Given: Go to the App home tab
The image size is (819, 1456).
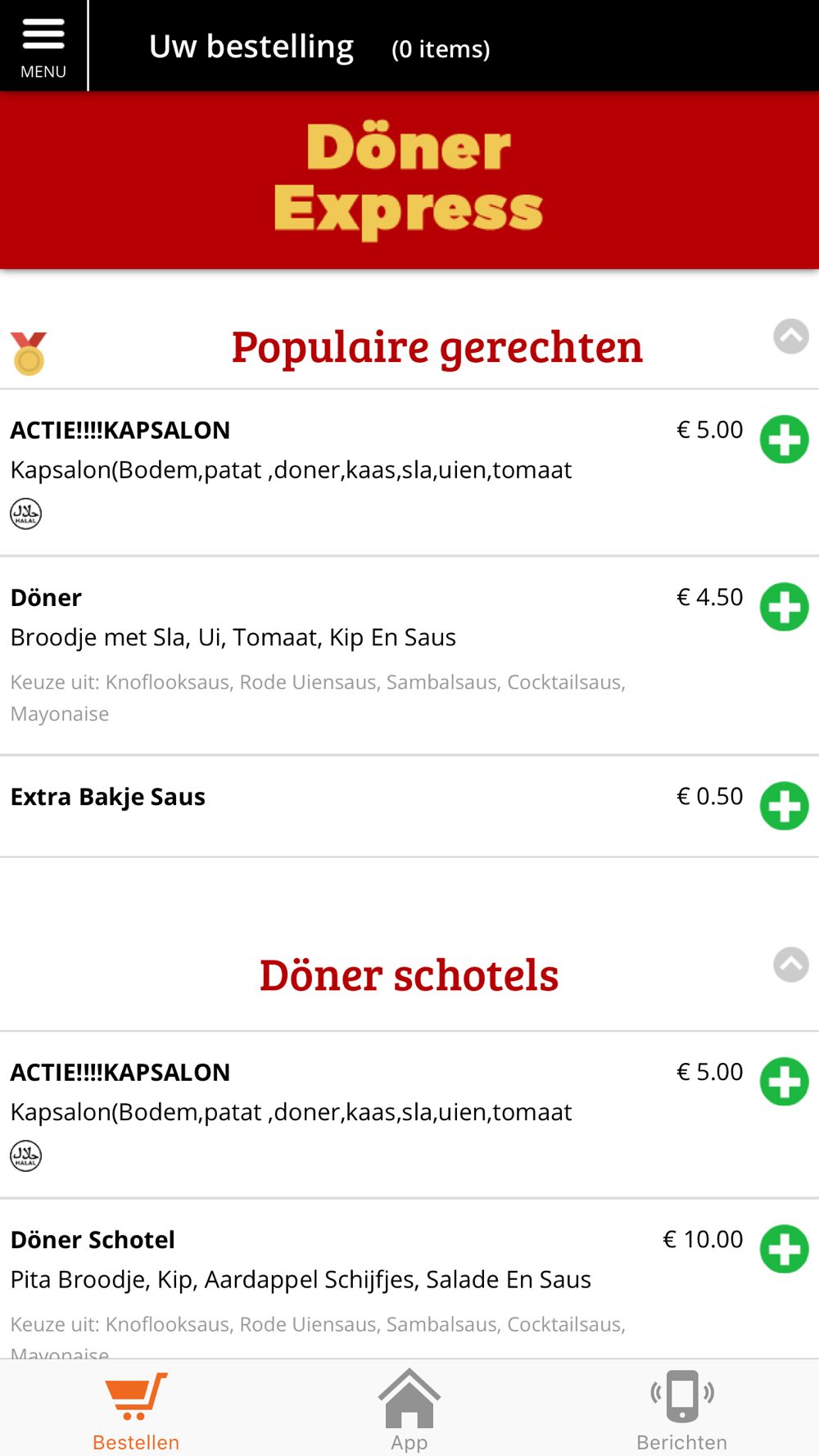Looking at the screenshot, I should tap(409, 1410).
